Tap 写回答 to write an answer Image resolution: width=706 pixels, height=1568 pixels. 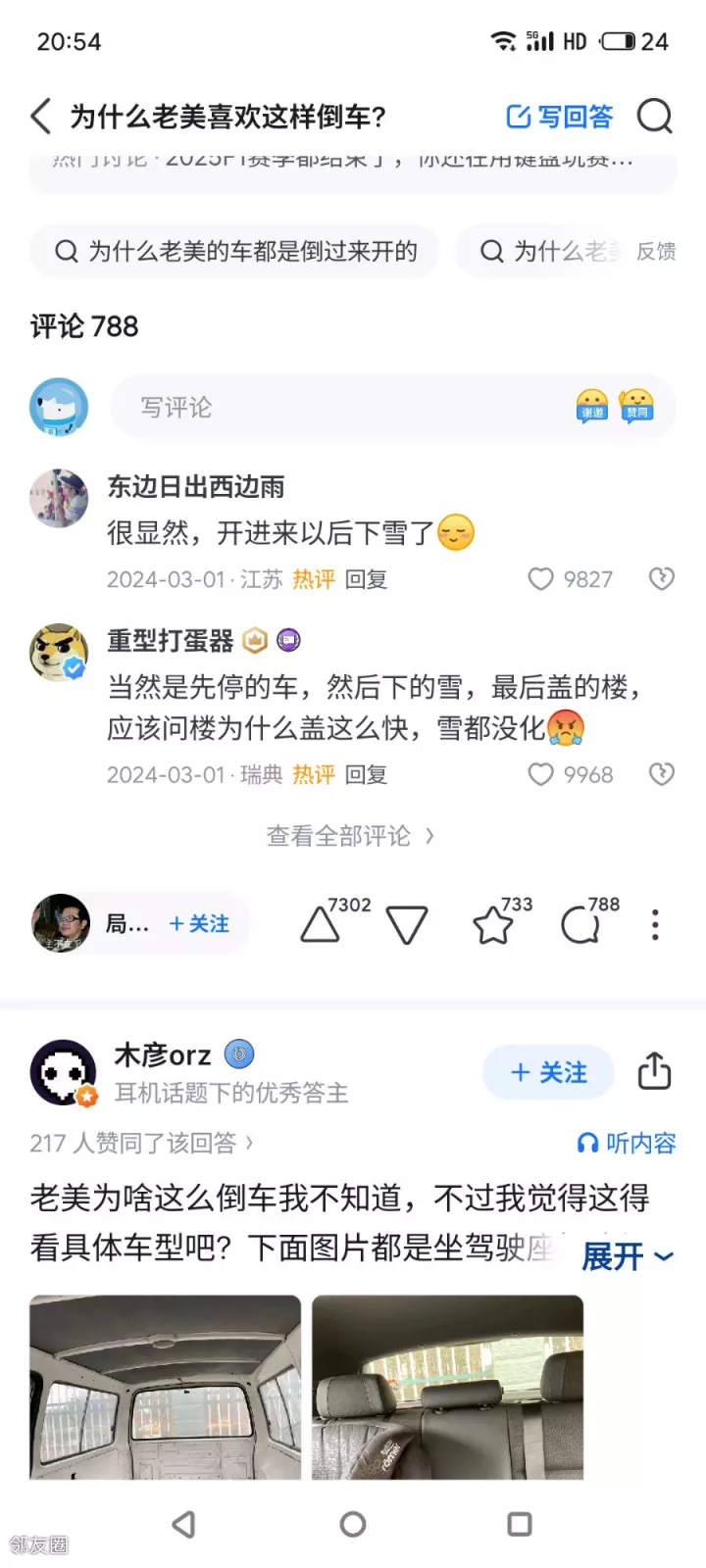click(x=560, y=117)
